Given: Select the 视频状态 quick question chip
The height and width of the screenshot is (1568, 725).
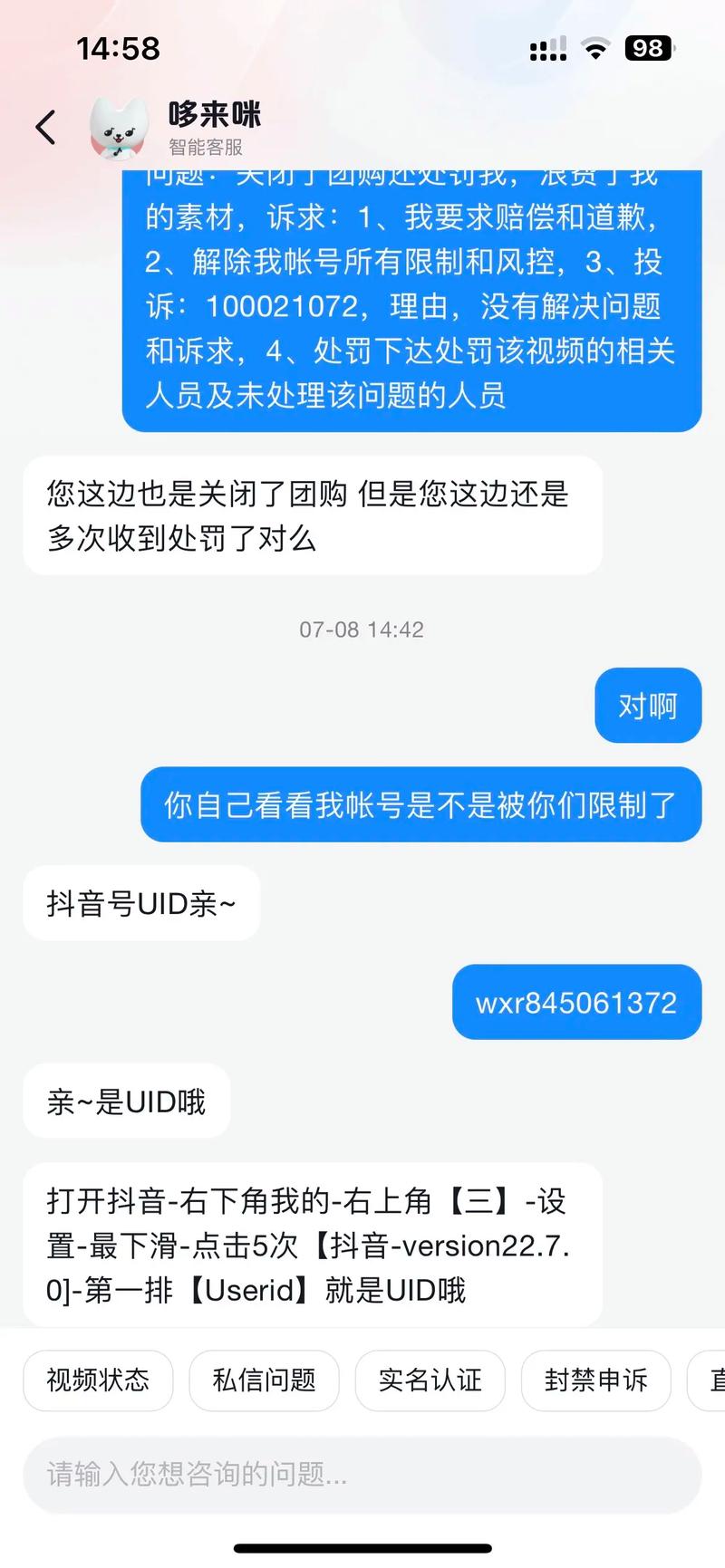Looking at the screenshot, I should click(x=98, y=1380).
